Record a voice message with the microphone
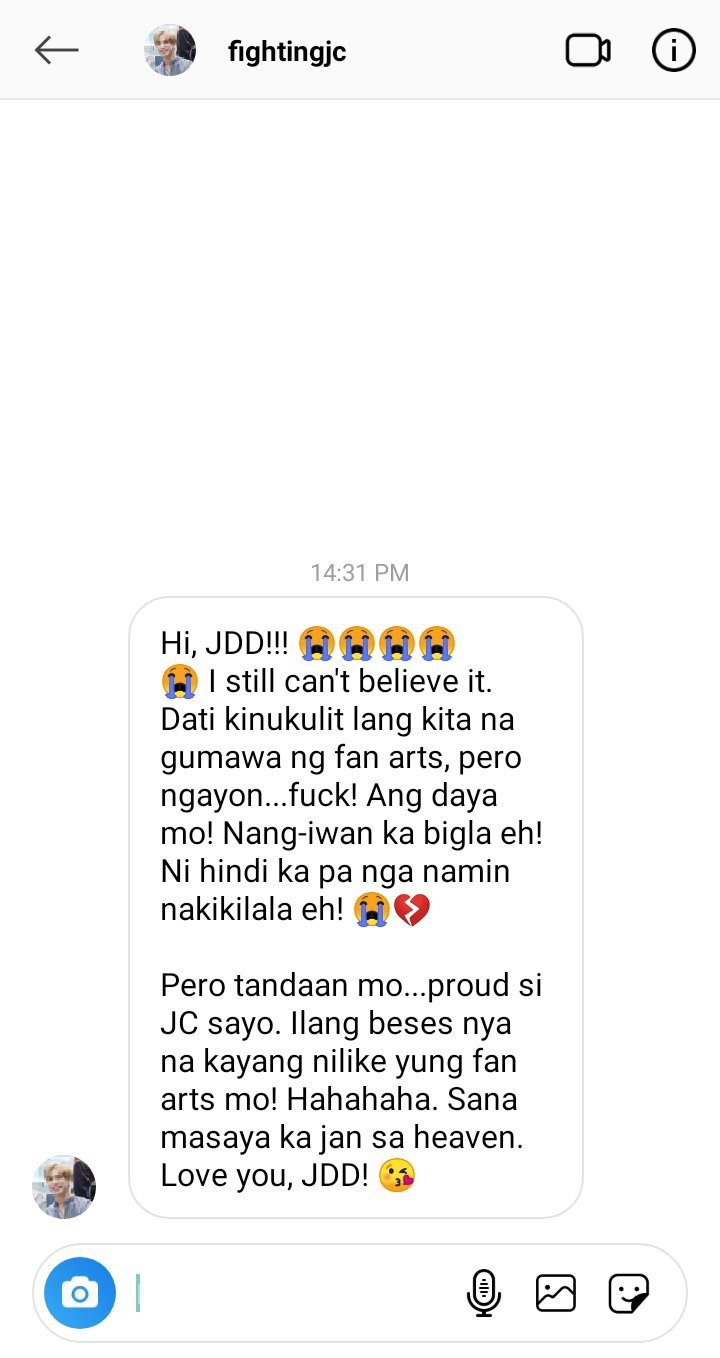This screenshot has height=1358, width=720. (x=483, y=1293)
